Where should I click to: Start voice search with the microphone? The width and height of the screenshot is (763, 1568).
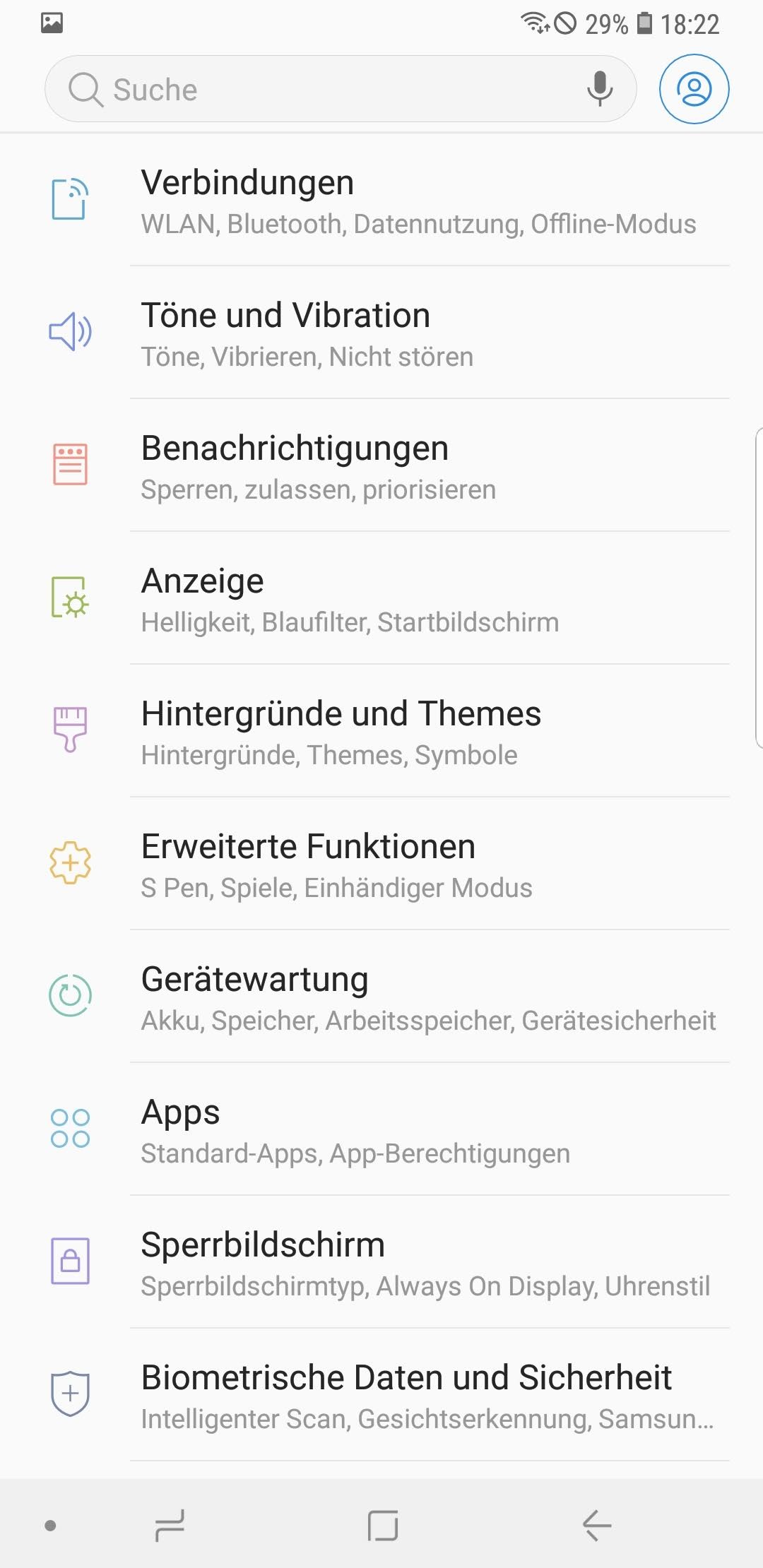[600, 89]
